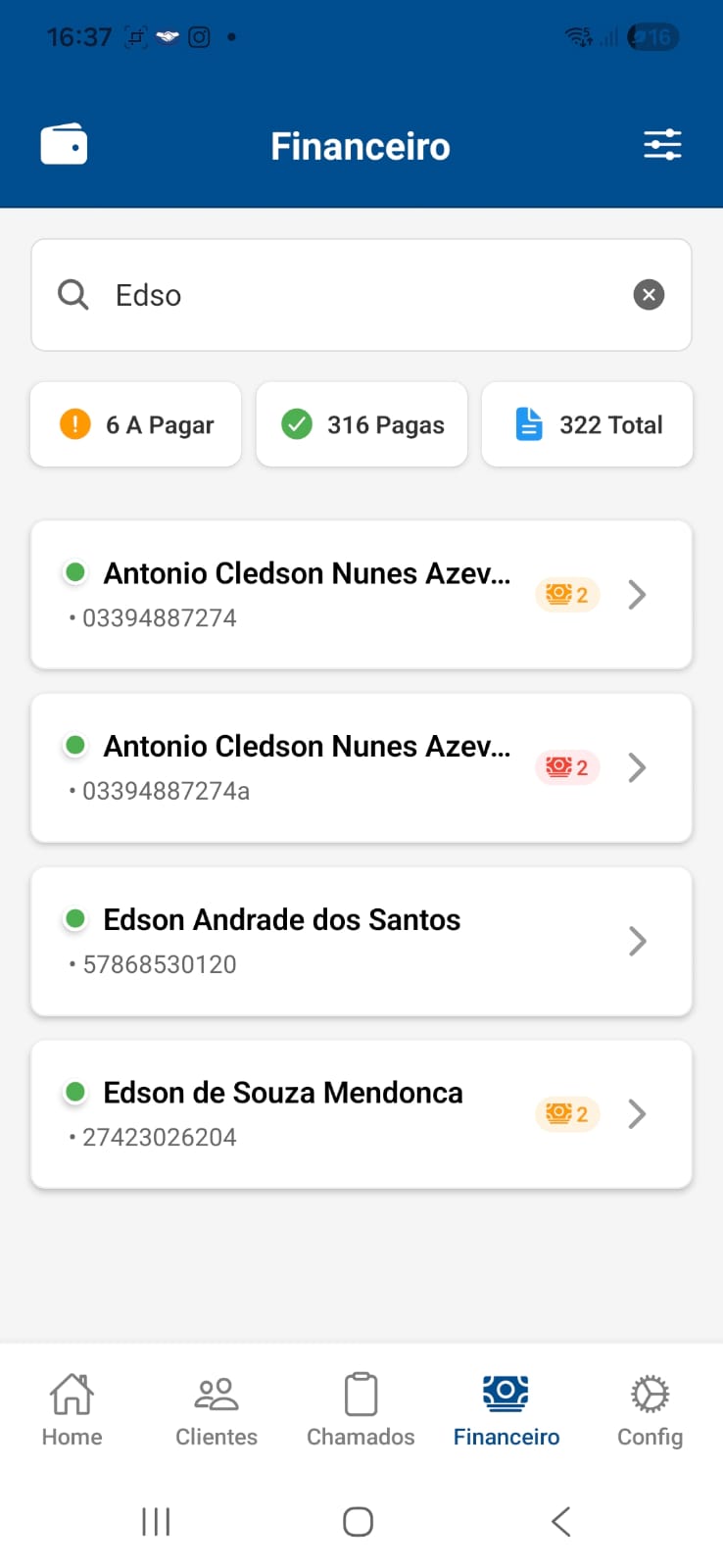
Task: Open the wallet icon in the header
Action: (63, 144)
